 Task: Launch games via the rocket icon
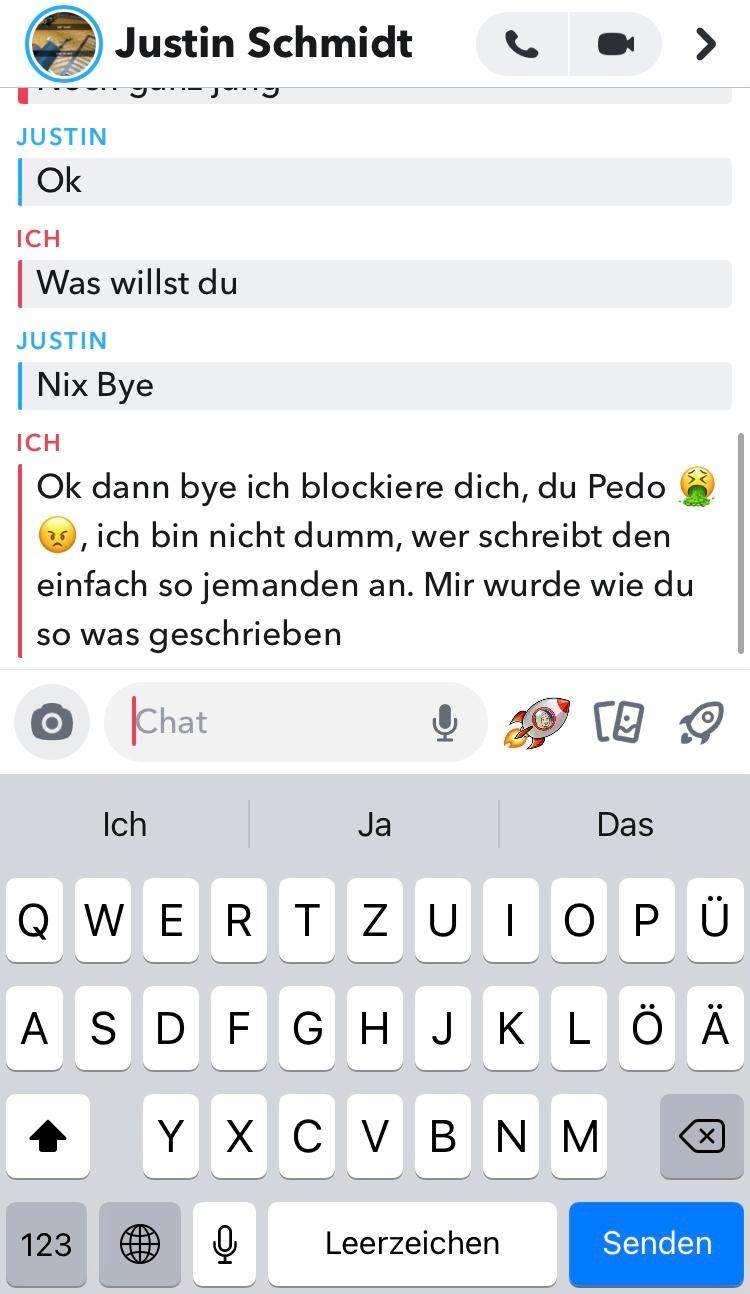point(699,722)
